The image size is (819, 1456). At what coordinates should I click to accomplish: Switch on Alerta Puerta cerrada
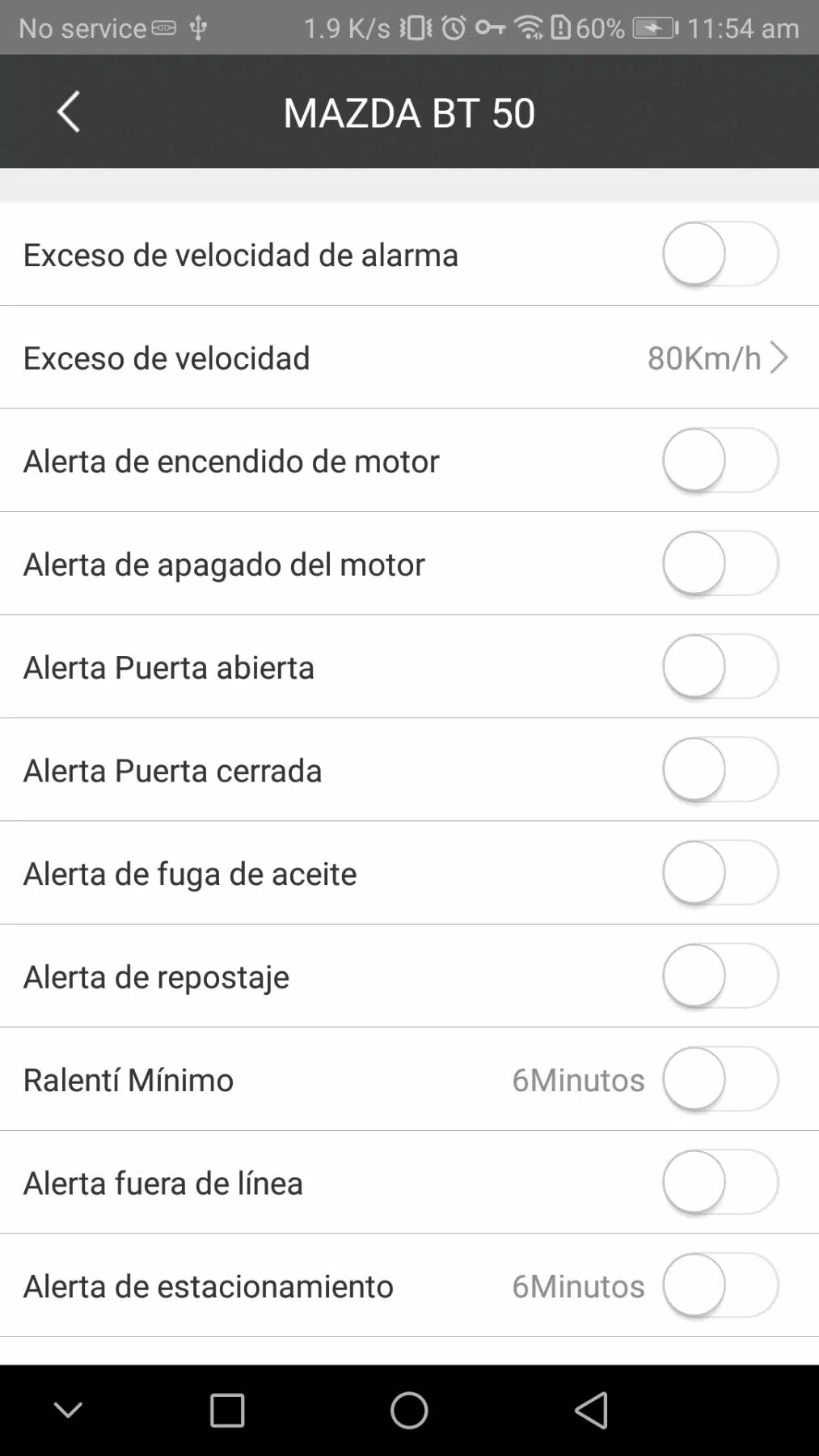(720, 770)
